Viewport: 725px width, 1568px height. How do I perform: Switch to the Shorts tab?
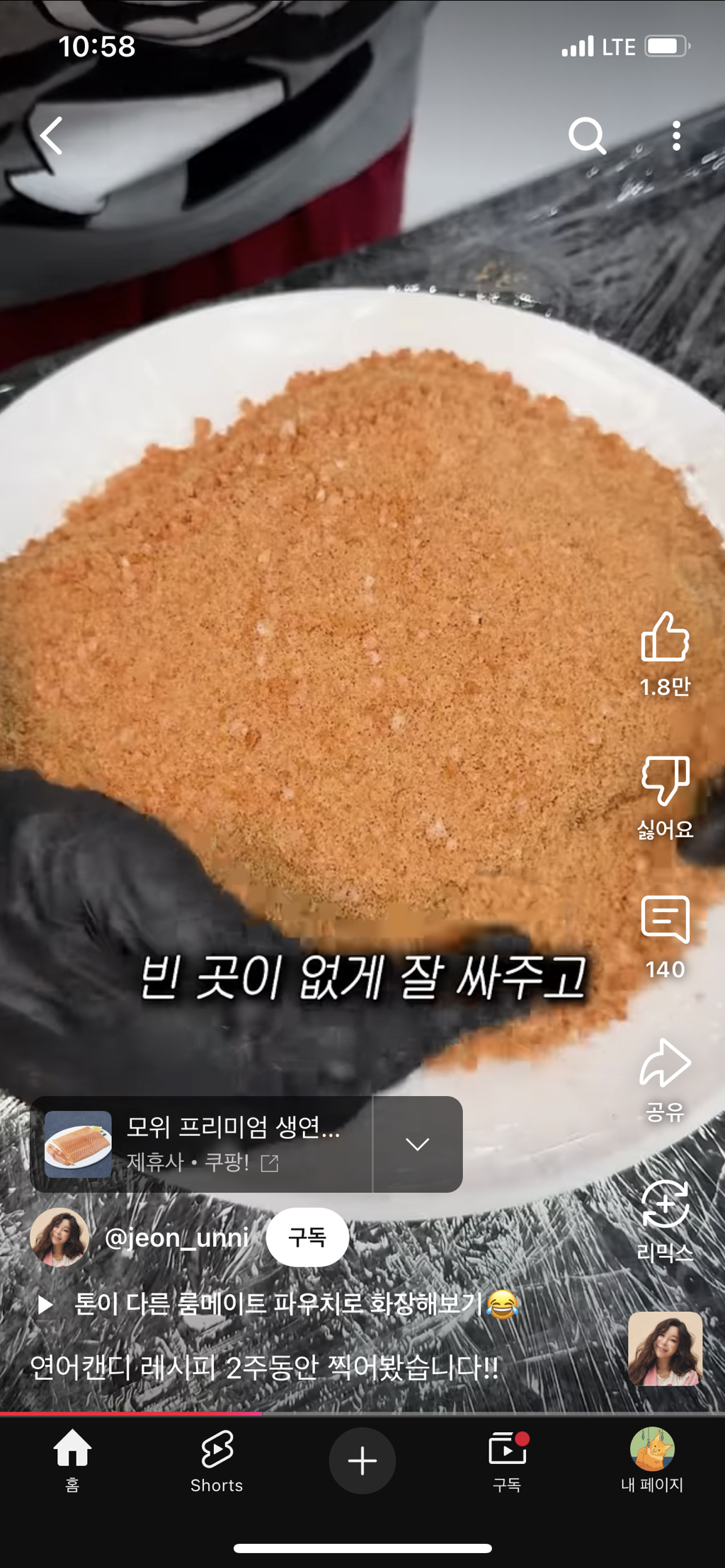217,1460
